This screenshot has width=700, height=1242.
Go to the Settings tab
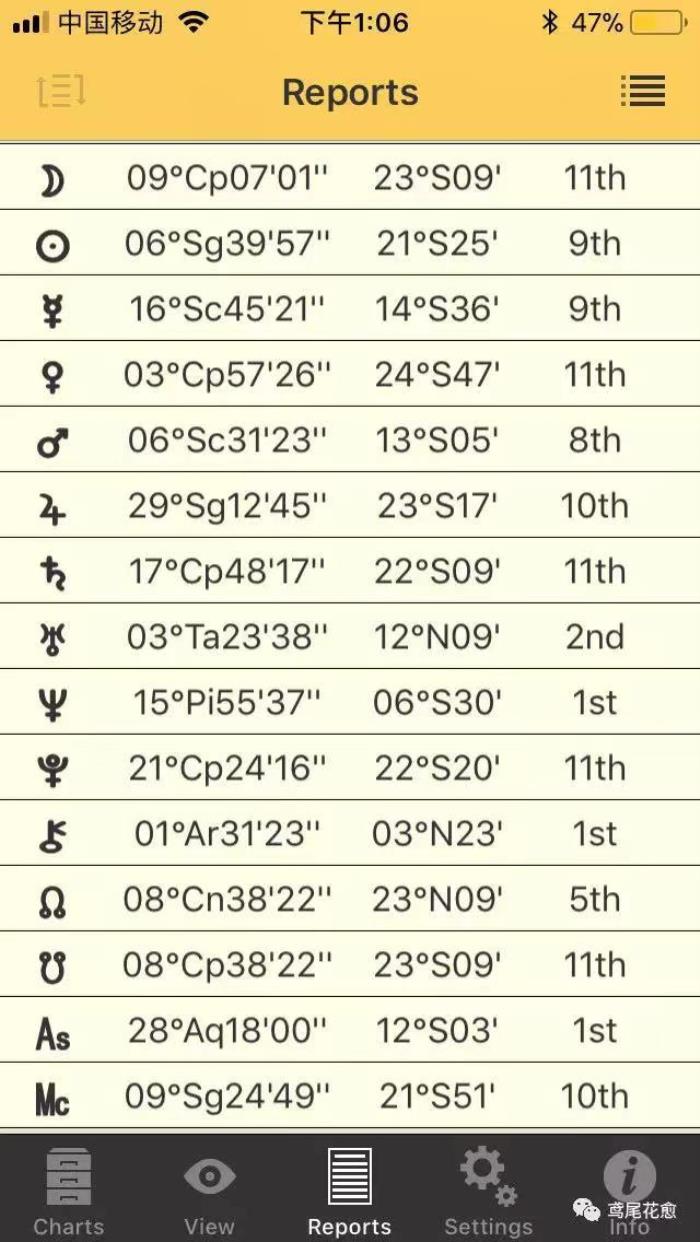[x=488, y=1190]
